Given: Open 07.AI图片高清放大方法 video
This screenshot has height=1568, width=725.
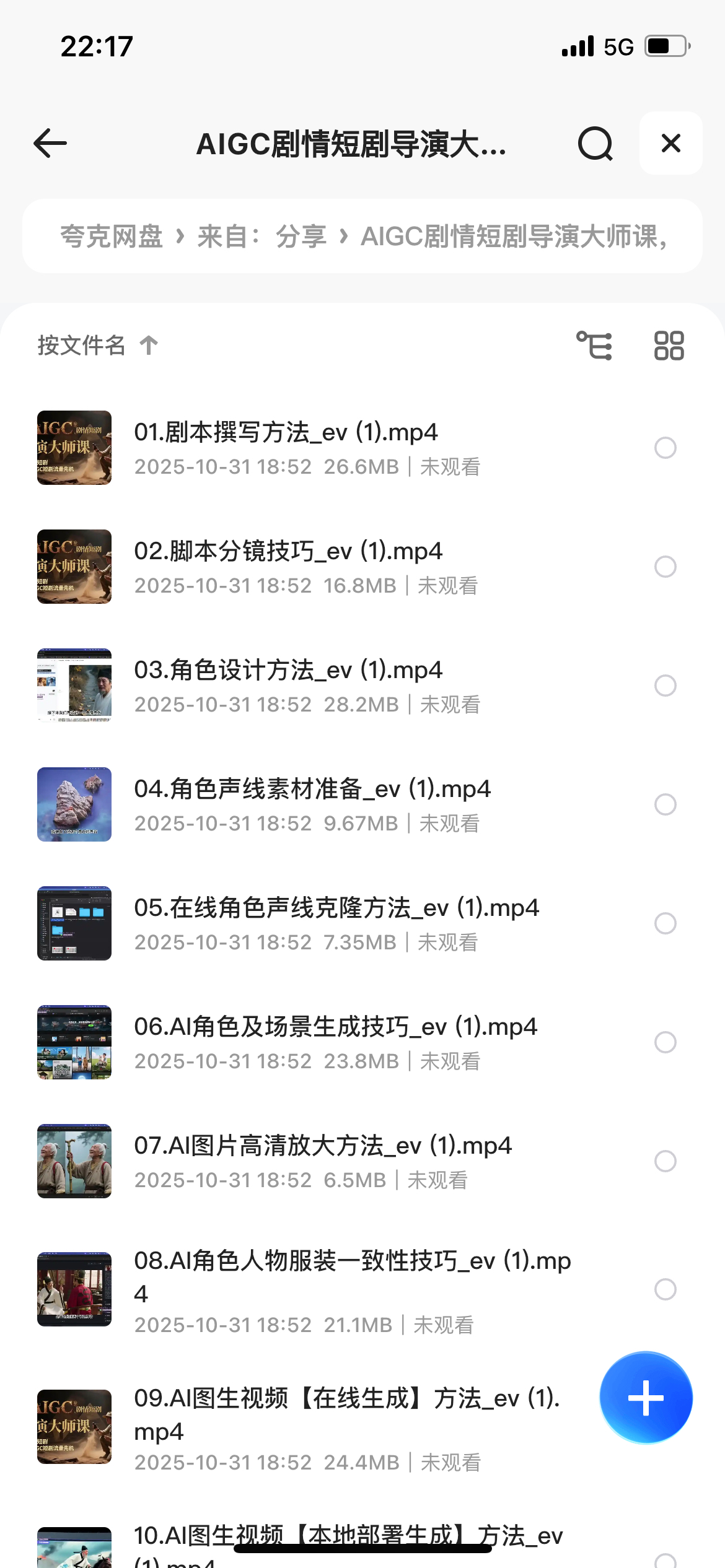Looking at the screenshot, I should click(322, 1146).
